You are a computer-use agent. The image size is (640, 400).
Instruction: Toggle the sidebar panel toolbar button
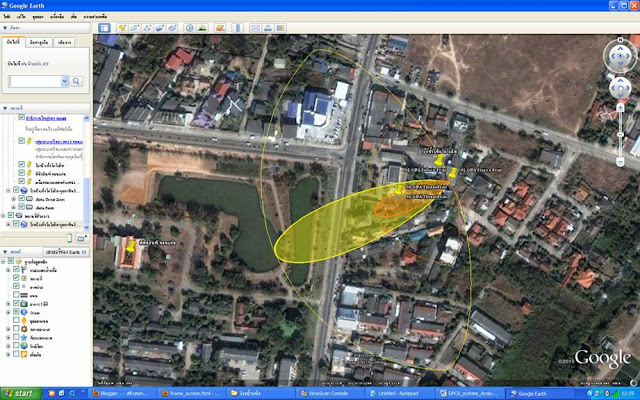pos(104,26)
